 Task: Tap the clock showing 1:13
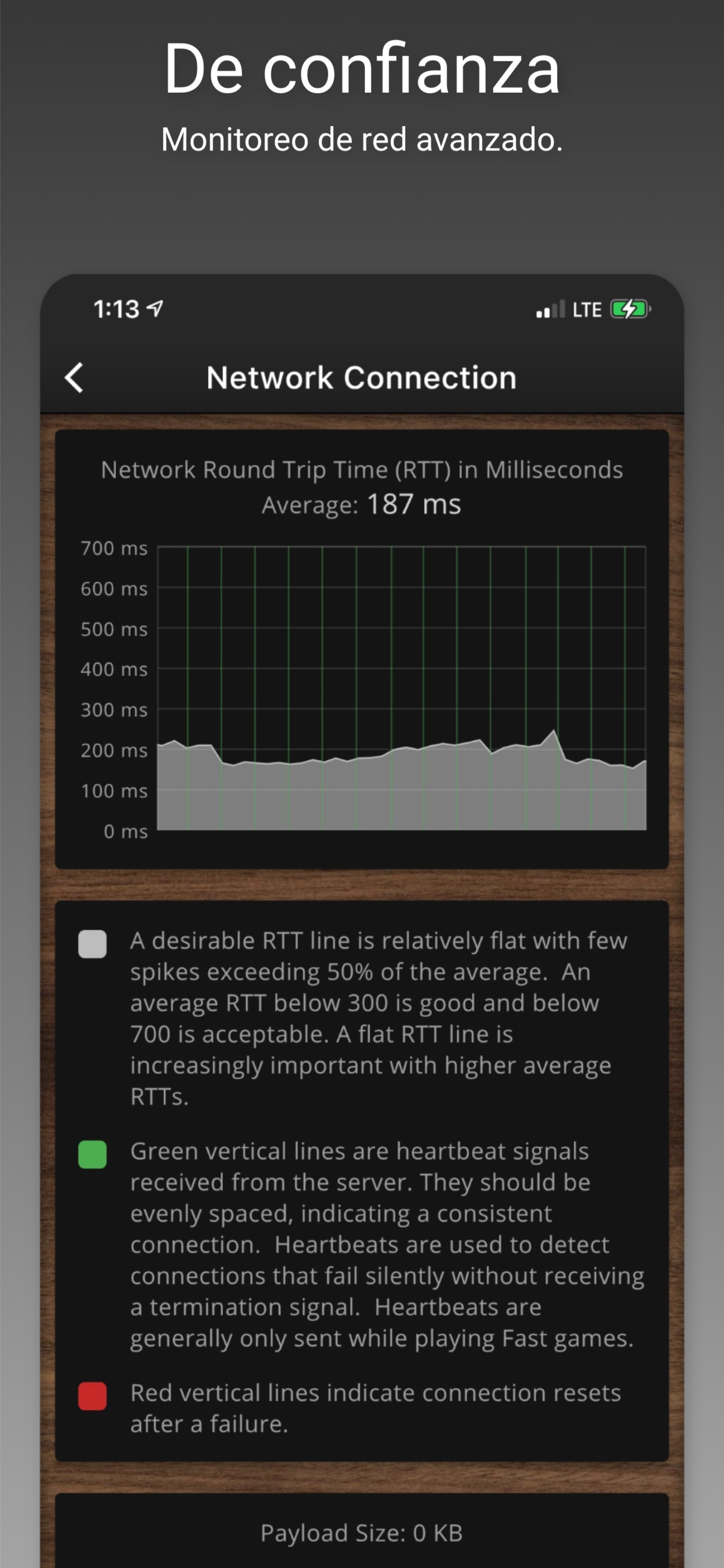pyautogui.click(x=117, y=309)
